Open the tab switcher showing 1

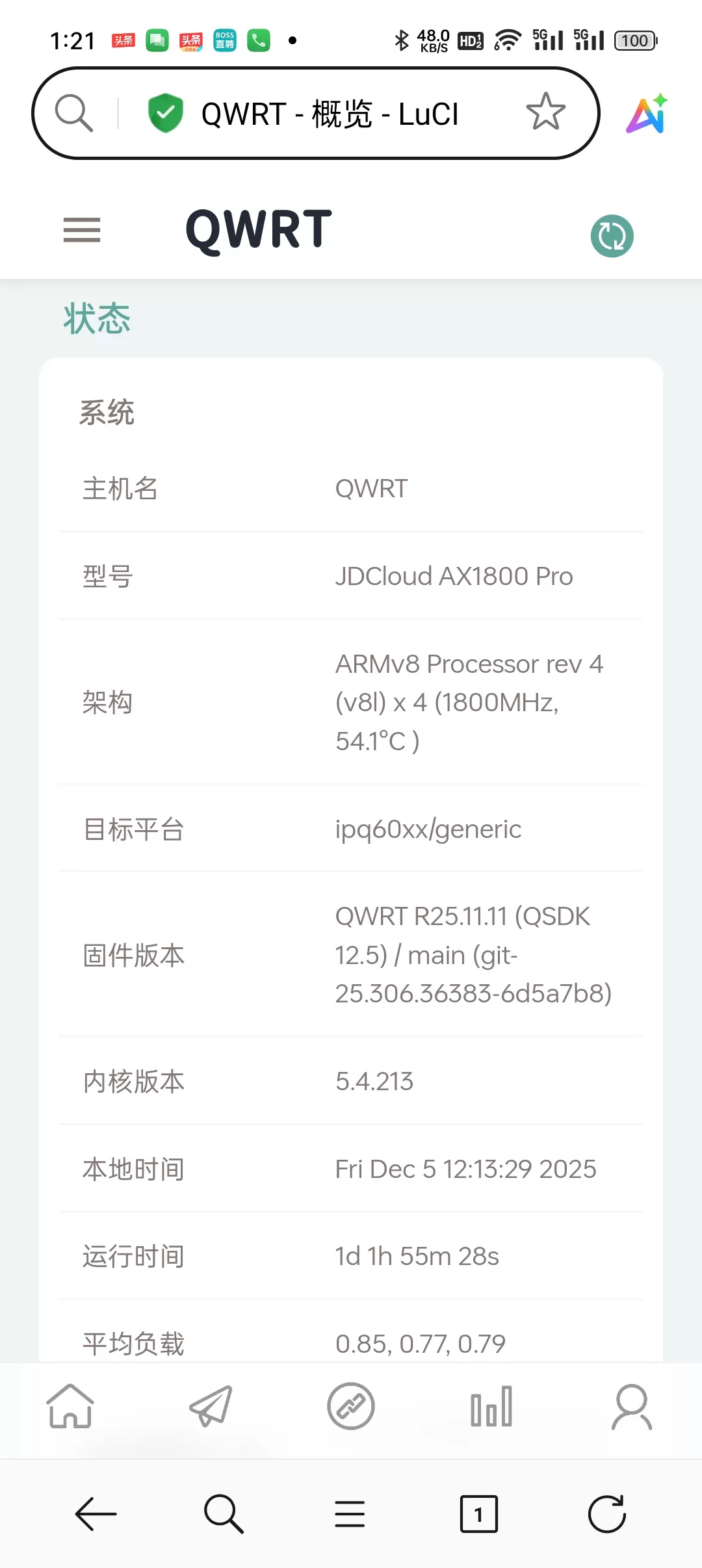478,1514
